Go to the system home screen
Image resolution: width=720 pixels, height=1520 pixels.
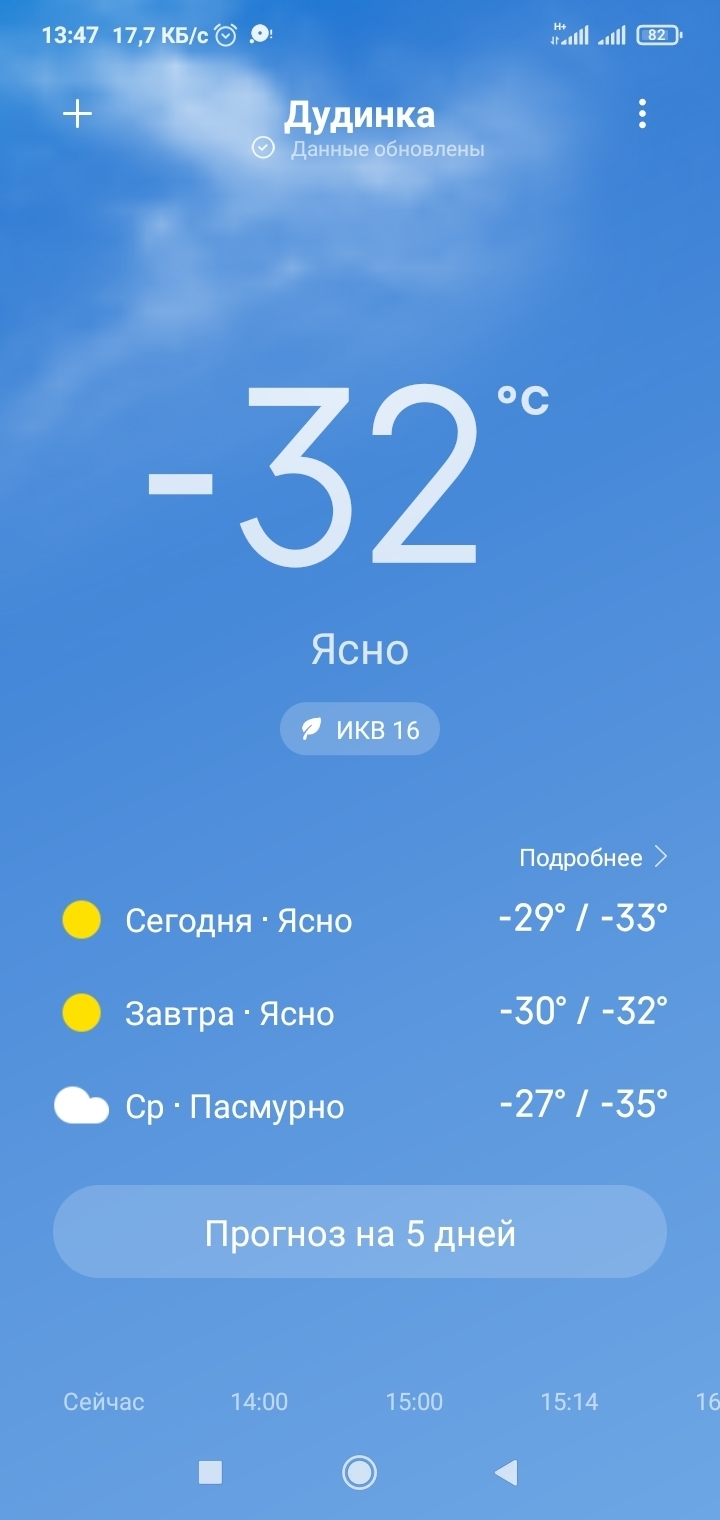(359, 1471)
